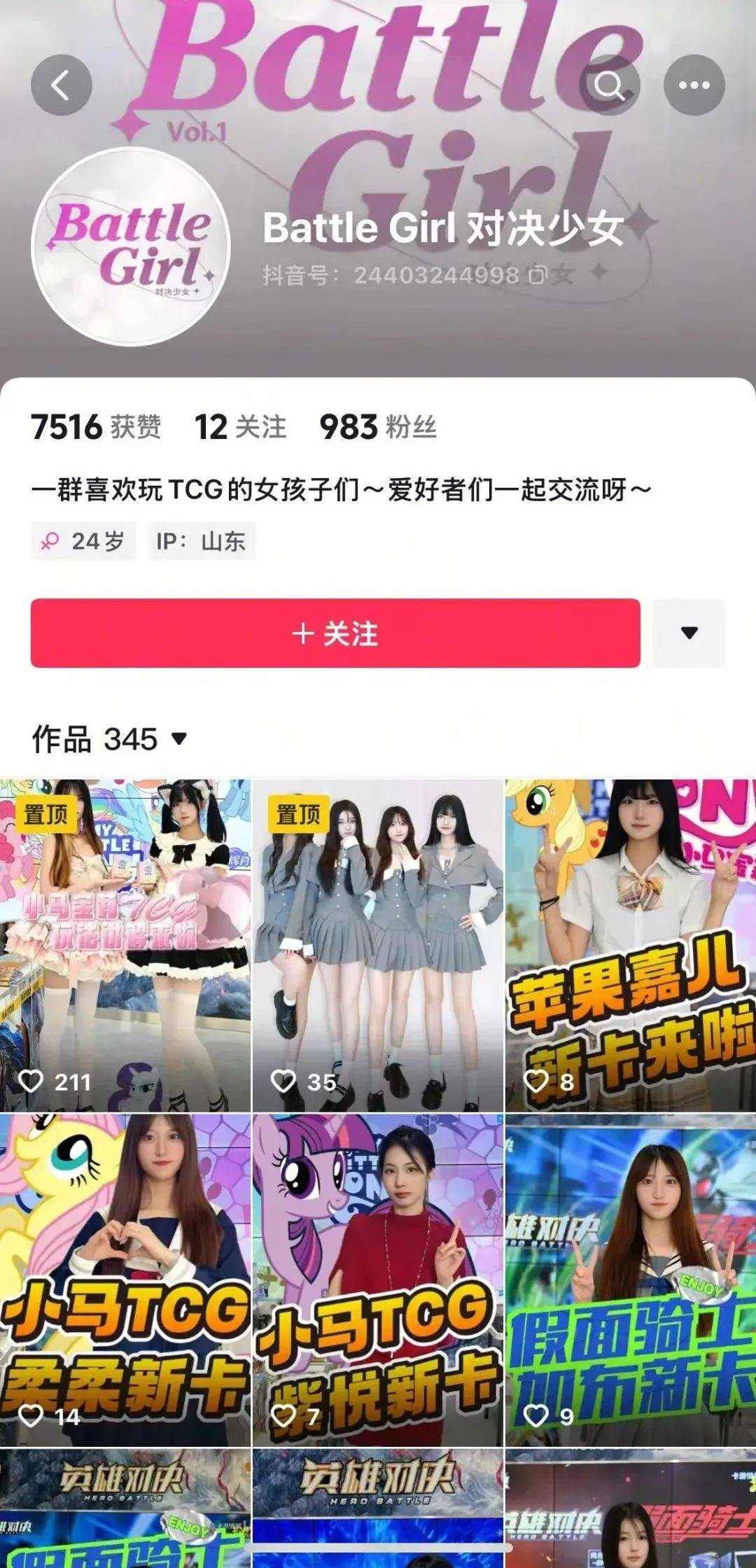The image size is (756, 1568).
Task: Open the pinned video with 211 likes
Action: [x=125, y=945]
